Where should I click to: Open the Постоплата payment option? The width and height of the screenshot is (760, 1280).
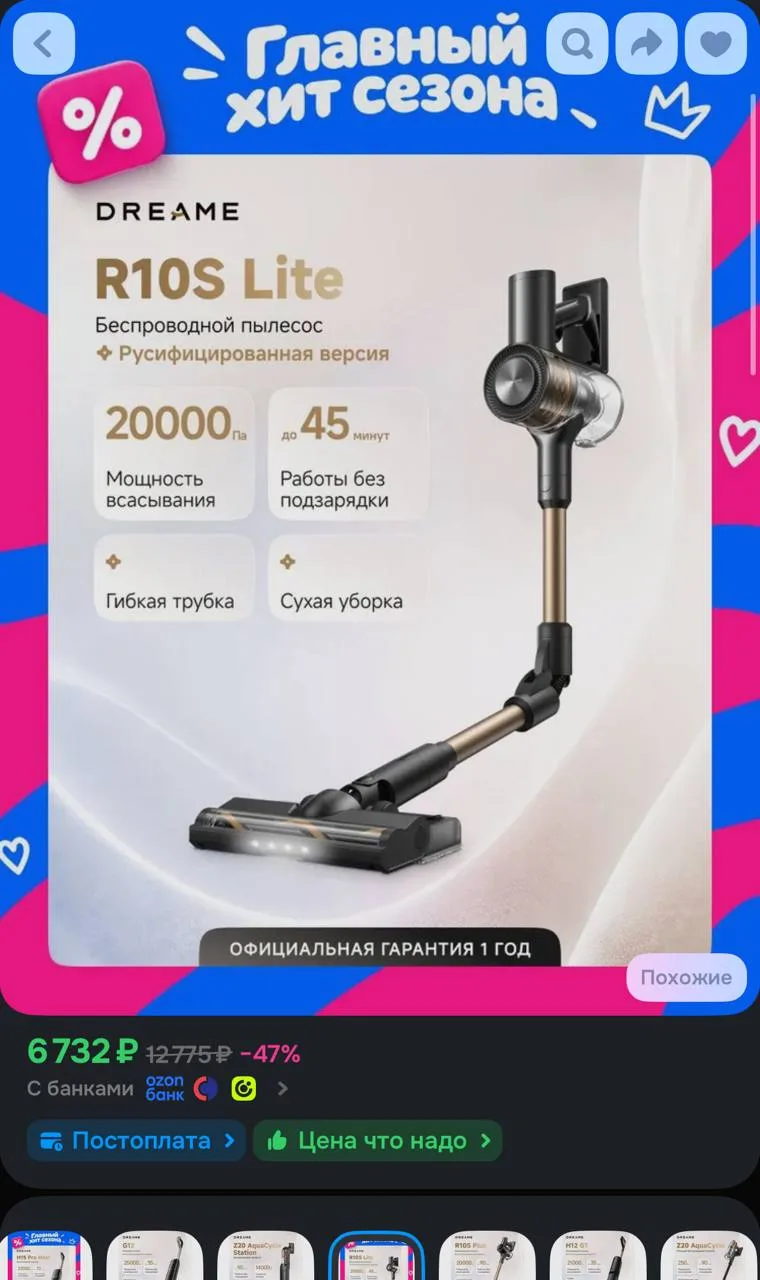coord(136,1140)
